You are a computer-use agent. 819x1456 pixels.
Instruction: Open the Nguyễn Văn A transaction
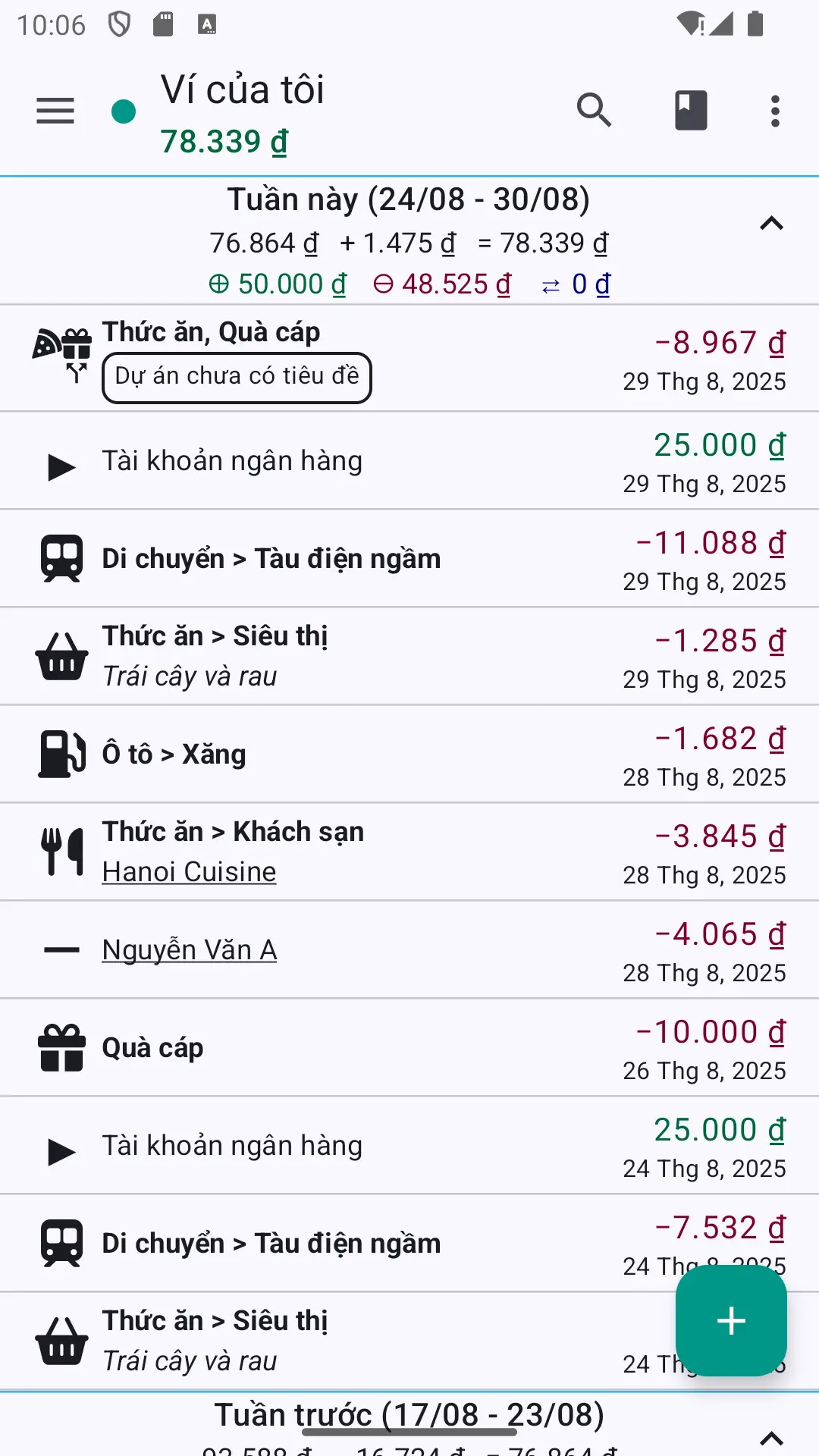[409, 950]
